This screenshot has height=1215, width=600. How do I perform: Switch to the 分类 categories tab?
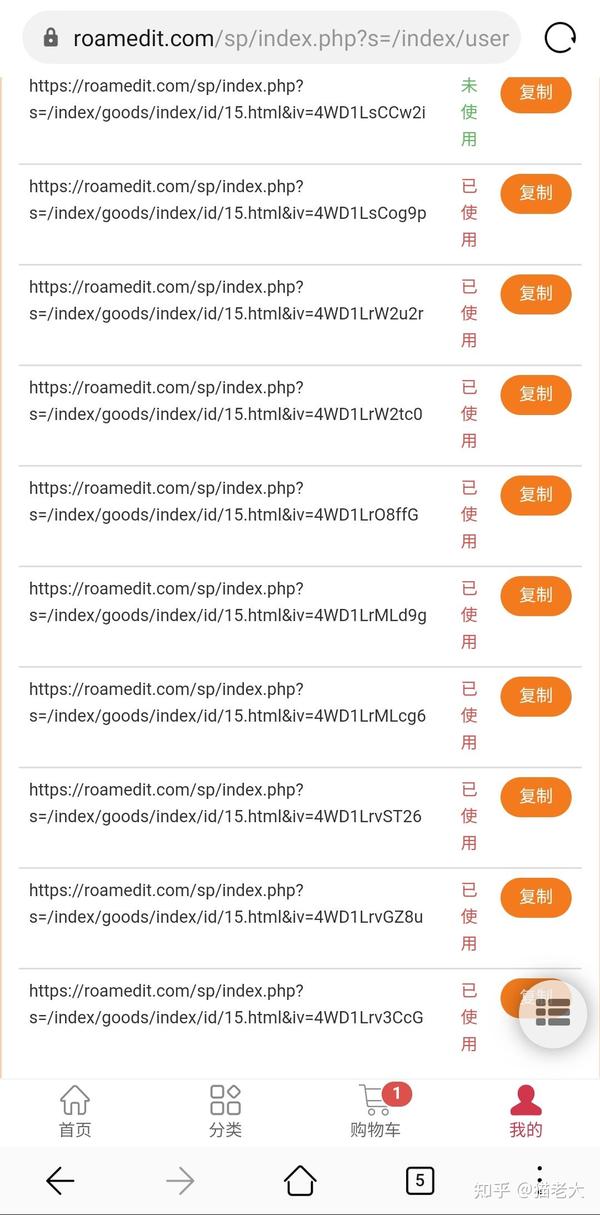tap(225, 1112)
